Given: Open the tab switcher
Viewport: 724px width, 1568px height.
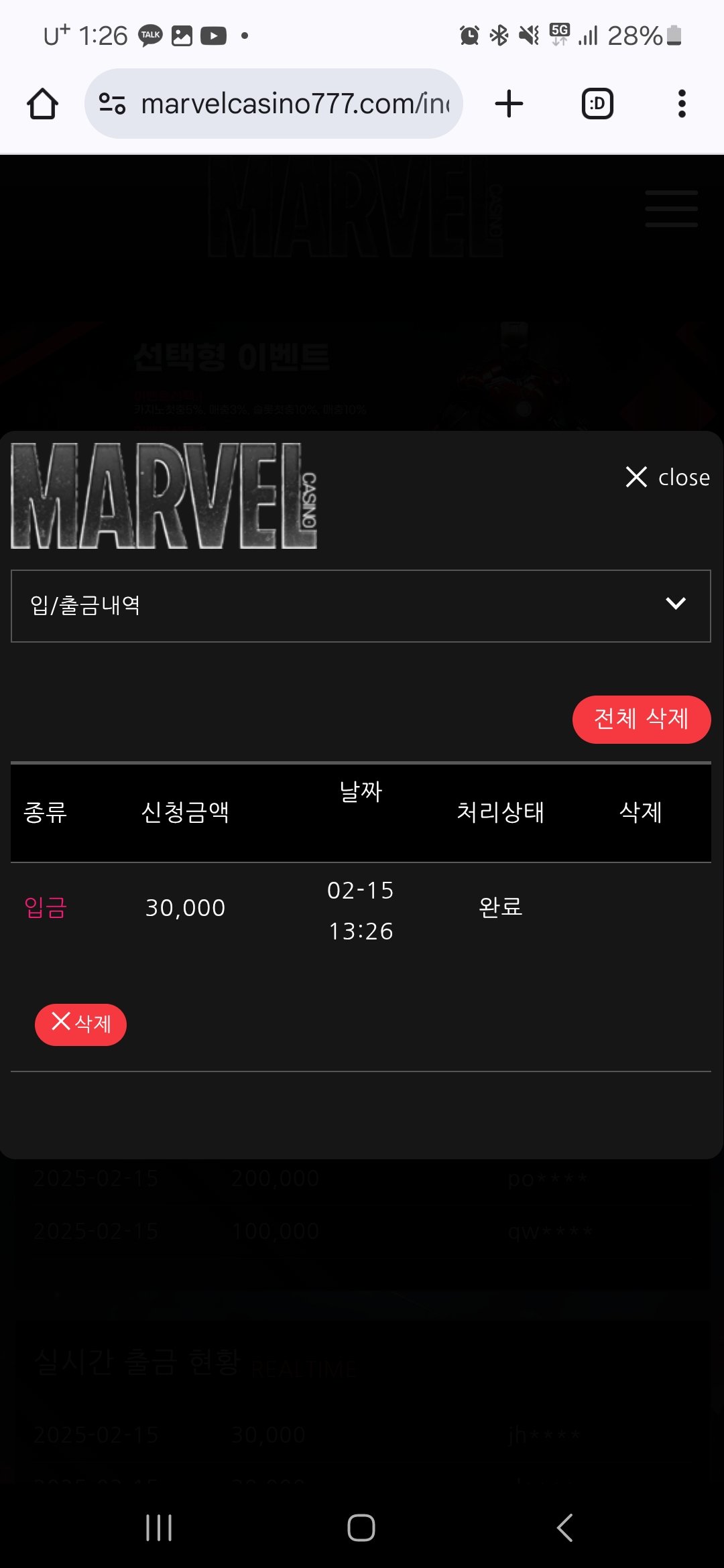Looking at the screenshot, I should point(597,104).
